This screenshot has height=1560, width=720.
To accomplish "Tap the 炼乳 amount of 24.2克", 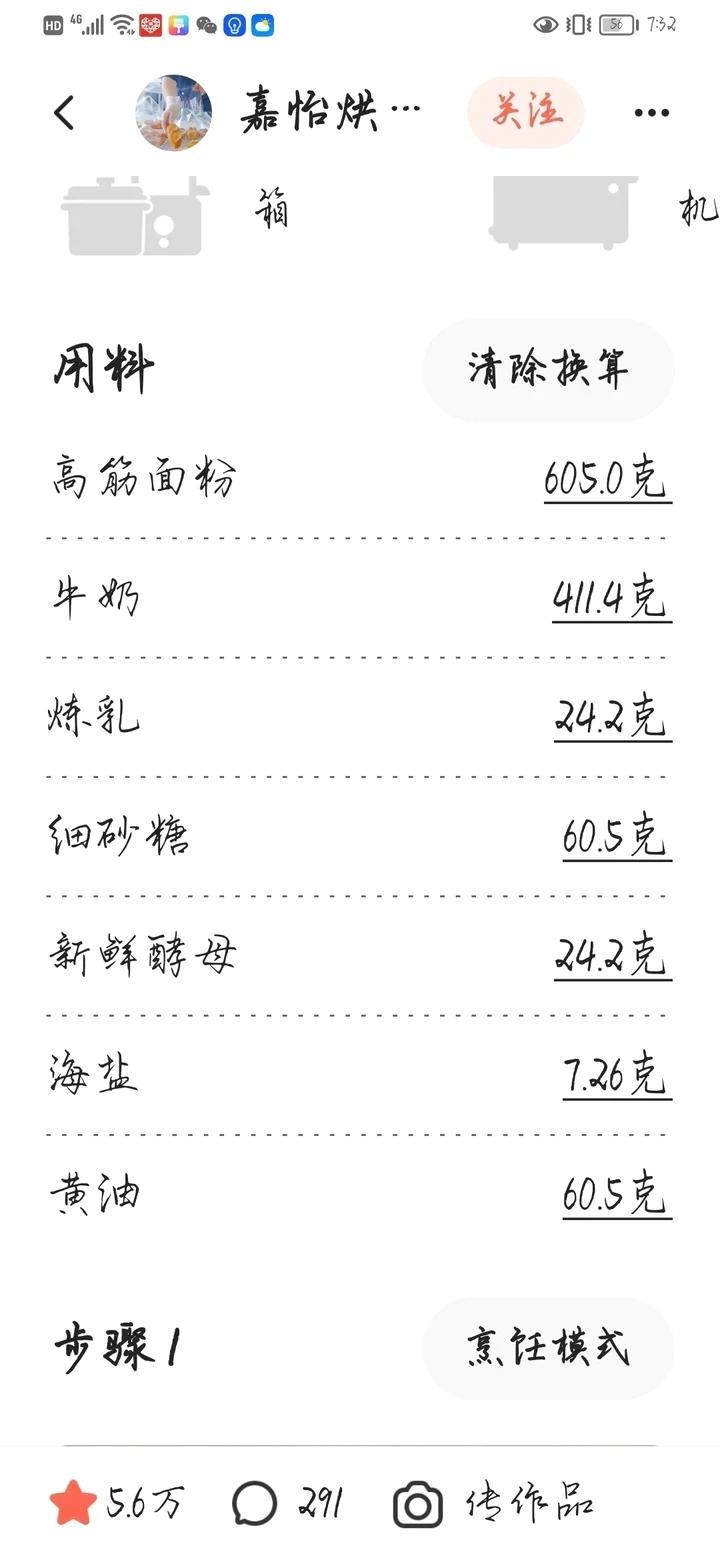I will [611, 717].
